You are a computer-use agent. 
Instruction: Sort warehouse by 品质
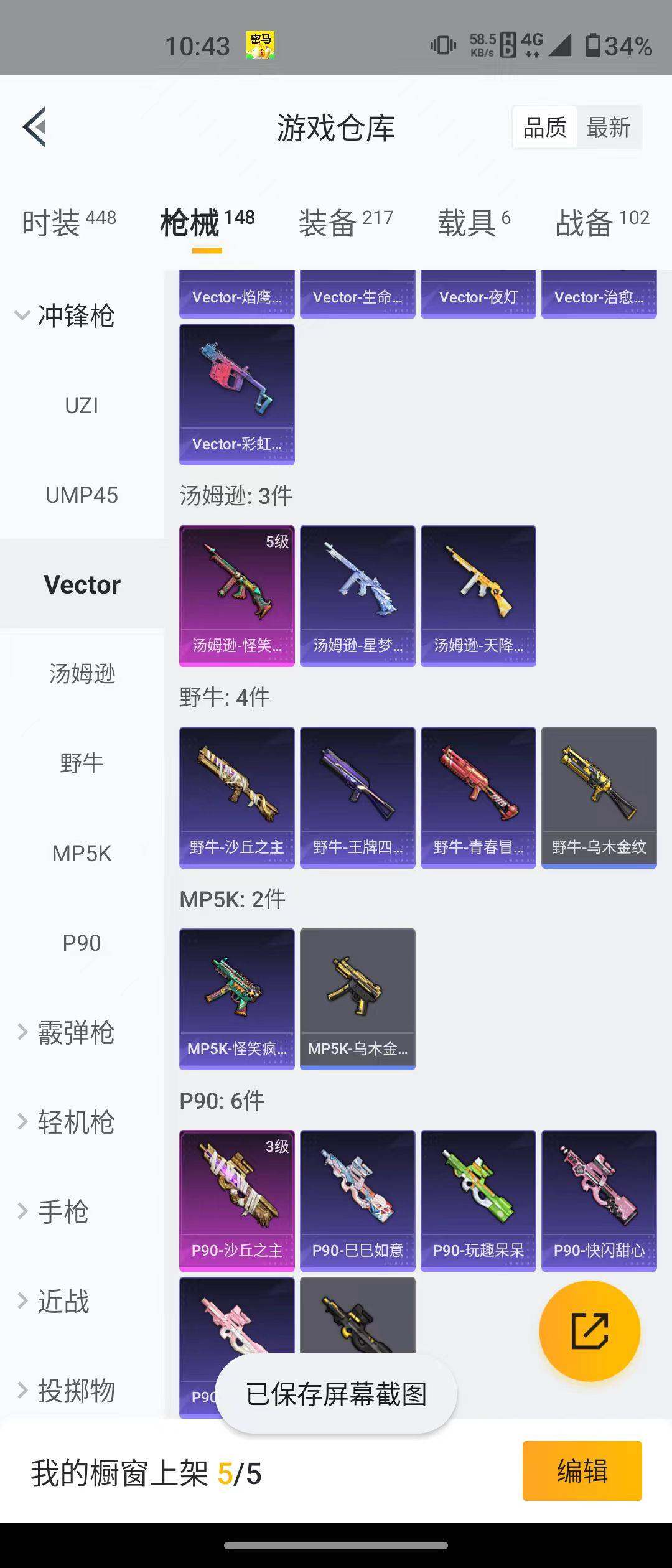click(x=544, y=128)
